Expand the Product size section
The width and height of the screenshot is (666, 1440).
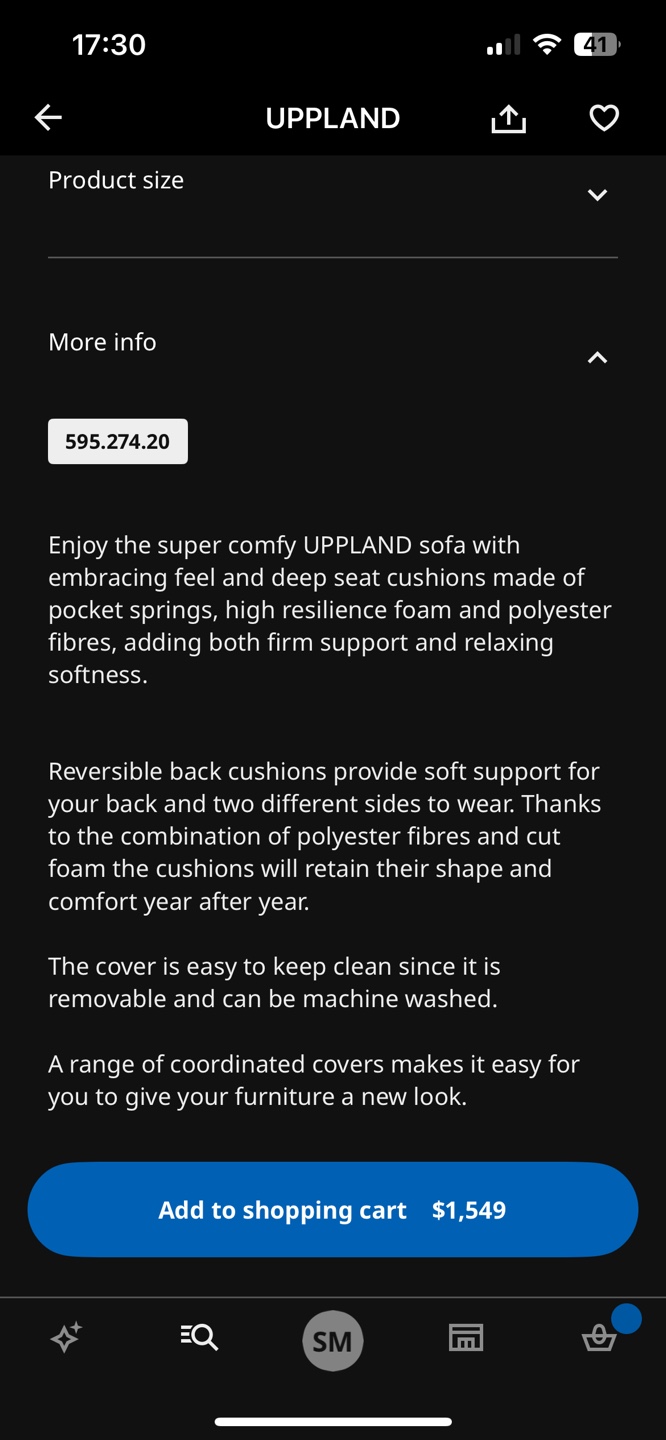tap(333, 195)
